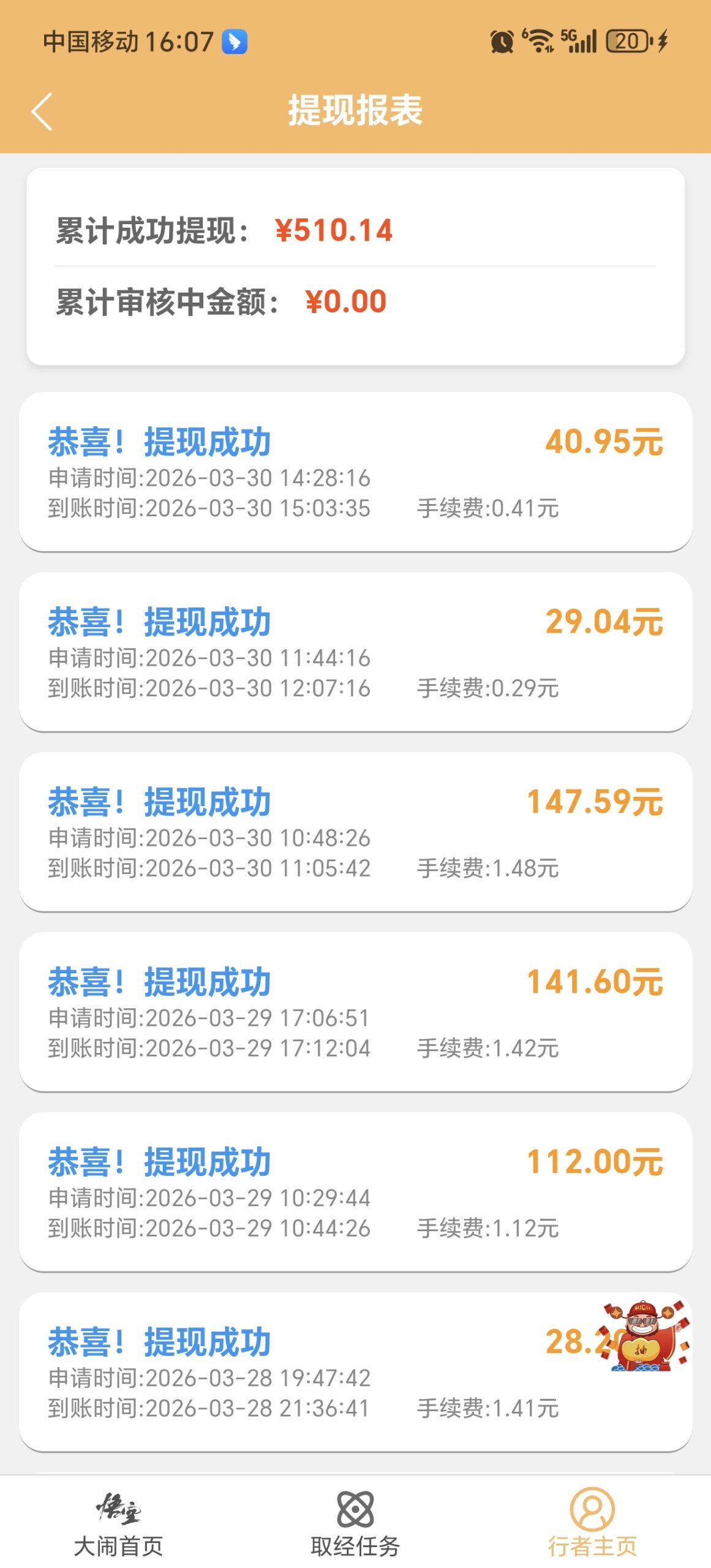Tap the alarm clock status bar icon

point(501,40)
